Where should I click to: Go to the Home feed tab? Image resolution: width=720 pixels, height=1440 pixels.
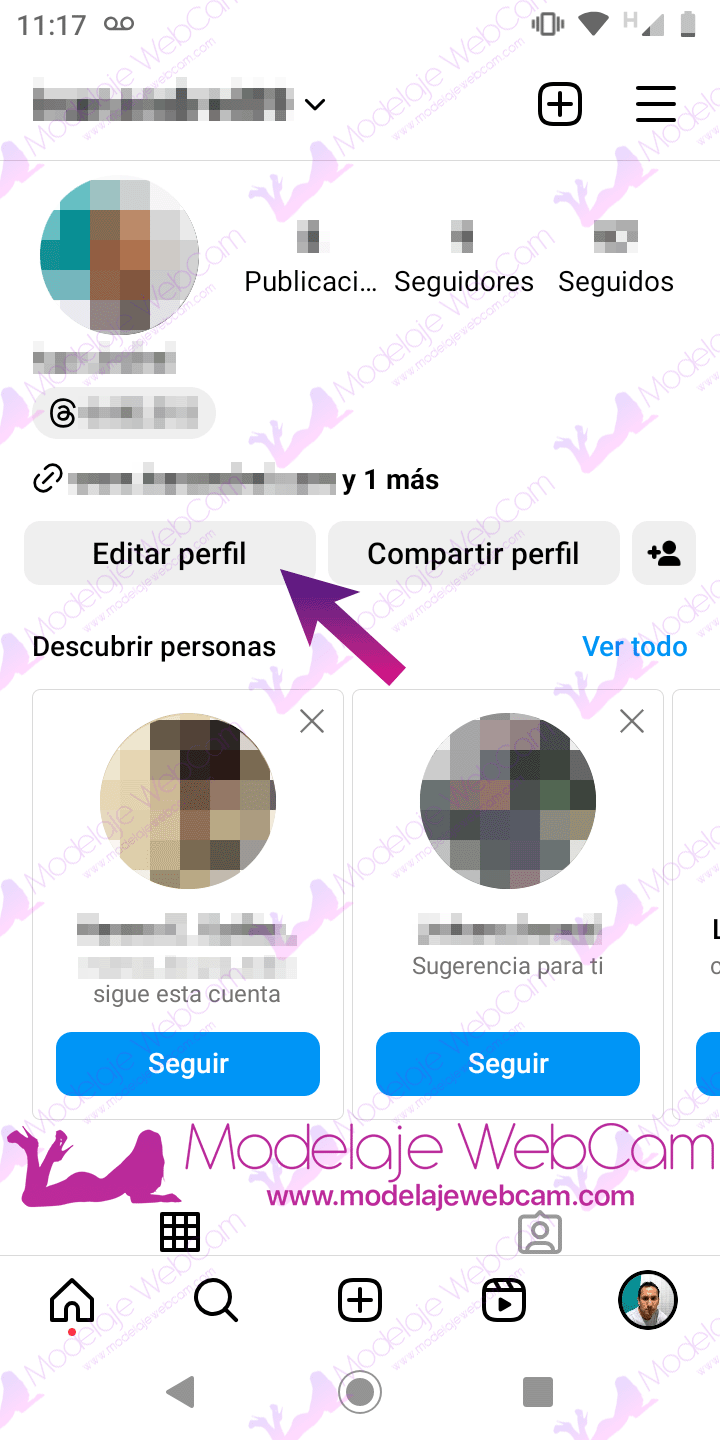[x=72, y=1301]
